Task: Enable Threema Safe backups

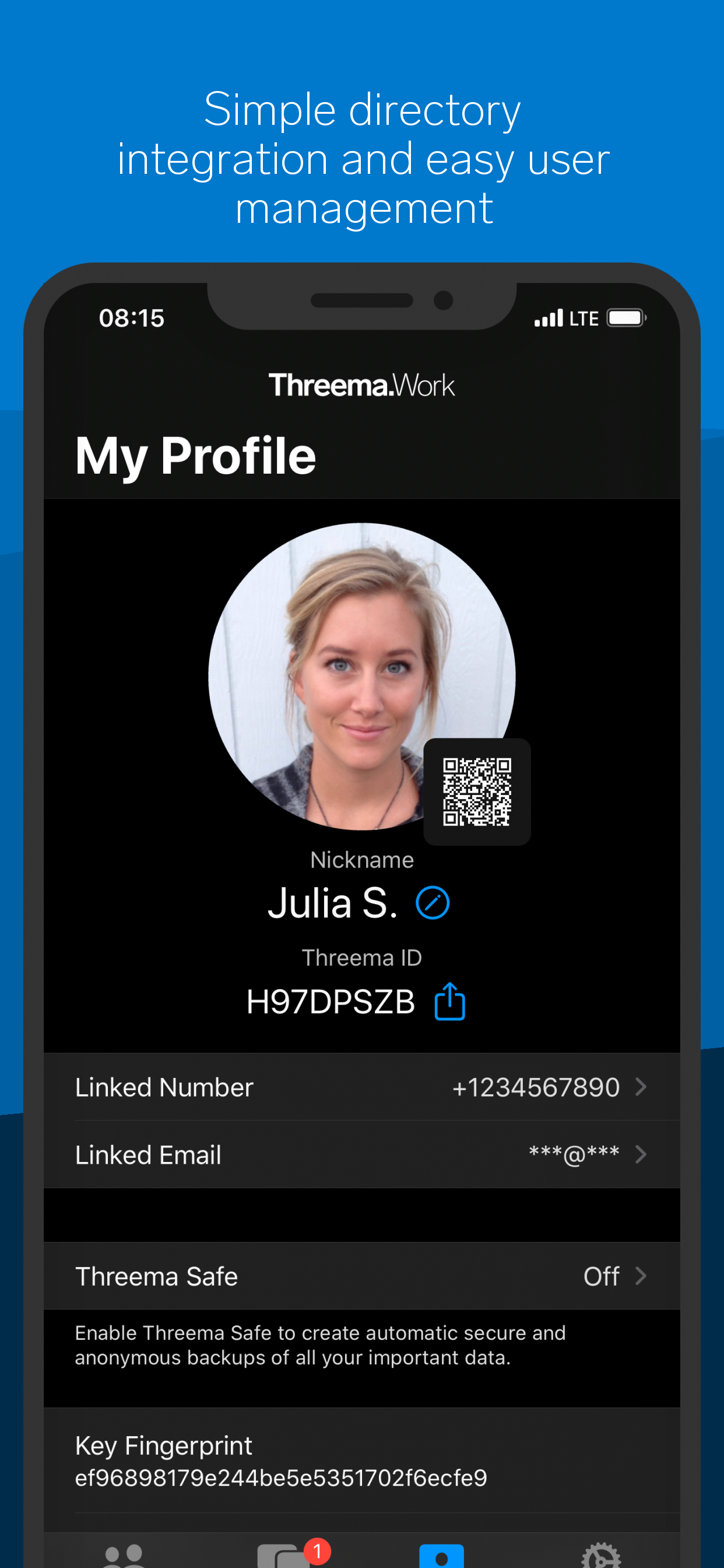Action: click(x=361, y=1276)
